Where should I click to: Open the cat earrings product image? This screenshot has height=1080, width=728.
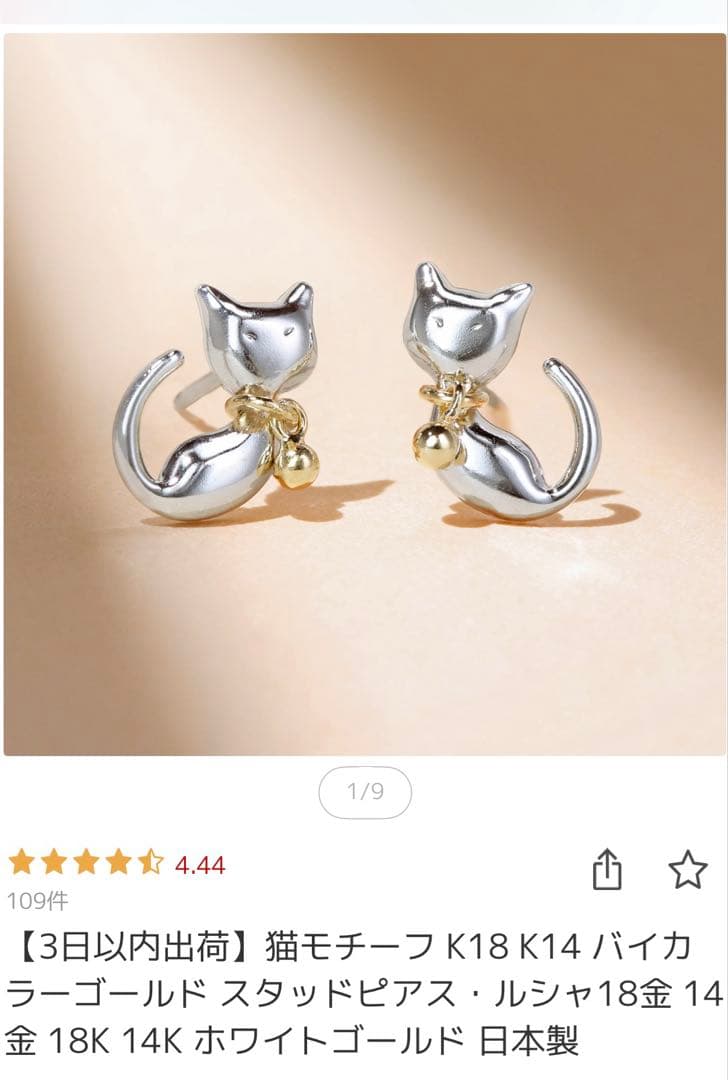pos(364,395)
